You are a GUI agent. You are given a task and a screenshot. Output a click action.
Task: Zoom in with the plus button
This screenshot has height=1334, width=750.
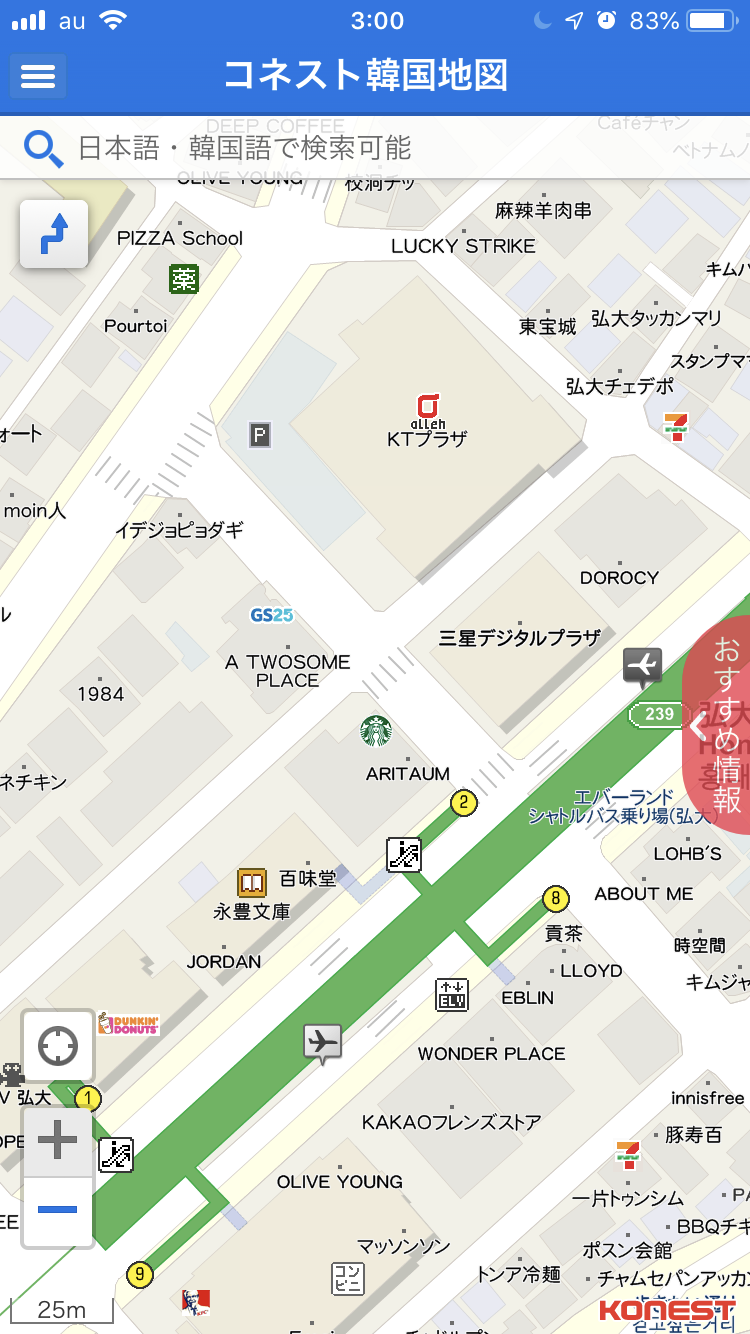(58, 1140)
